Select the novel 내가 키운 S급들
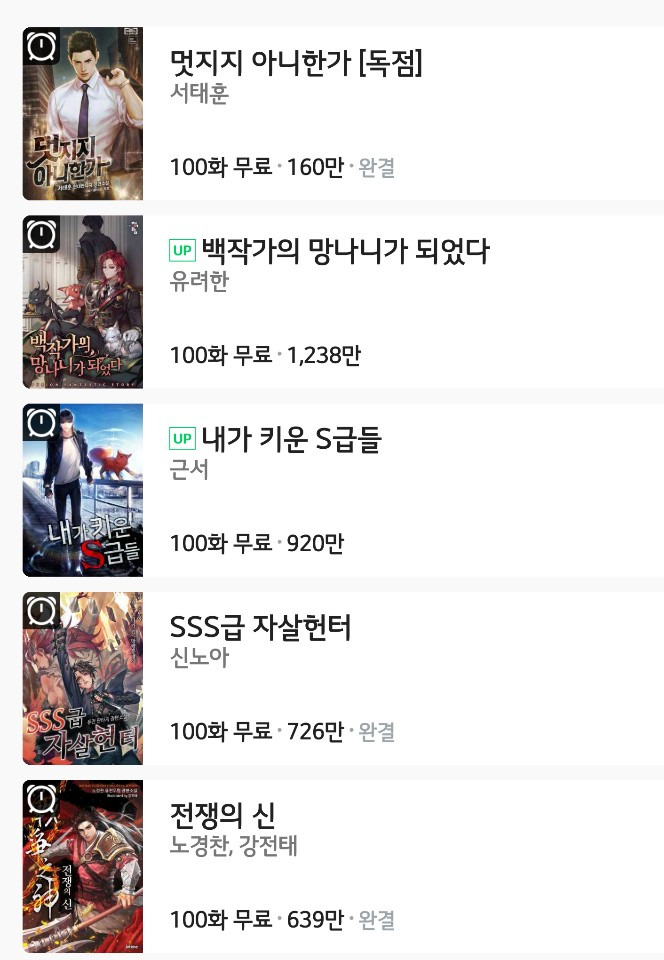 pos(291,439)
